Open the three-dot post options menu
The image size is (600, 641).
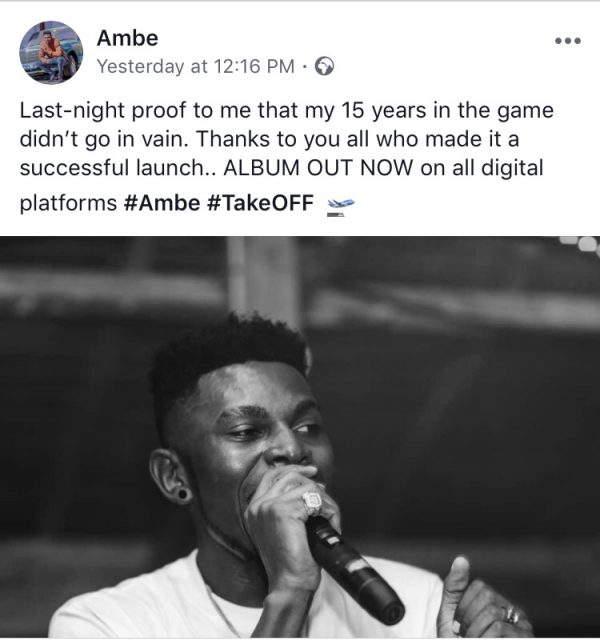(x=567, y=41)
